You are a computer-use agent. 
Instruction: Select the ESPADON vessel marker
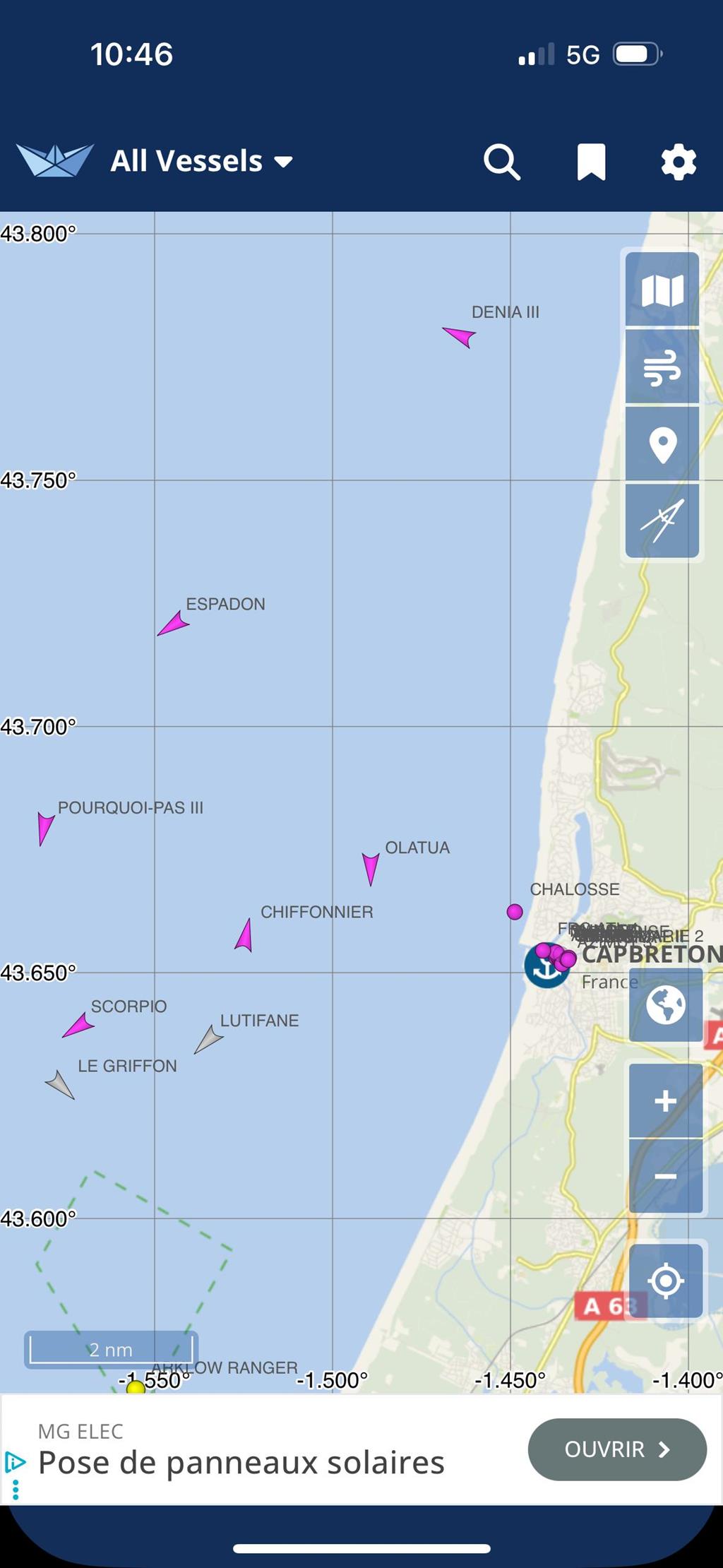174,624
